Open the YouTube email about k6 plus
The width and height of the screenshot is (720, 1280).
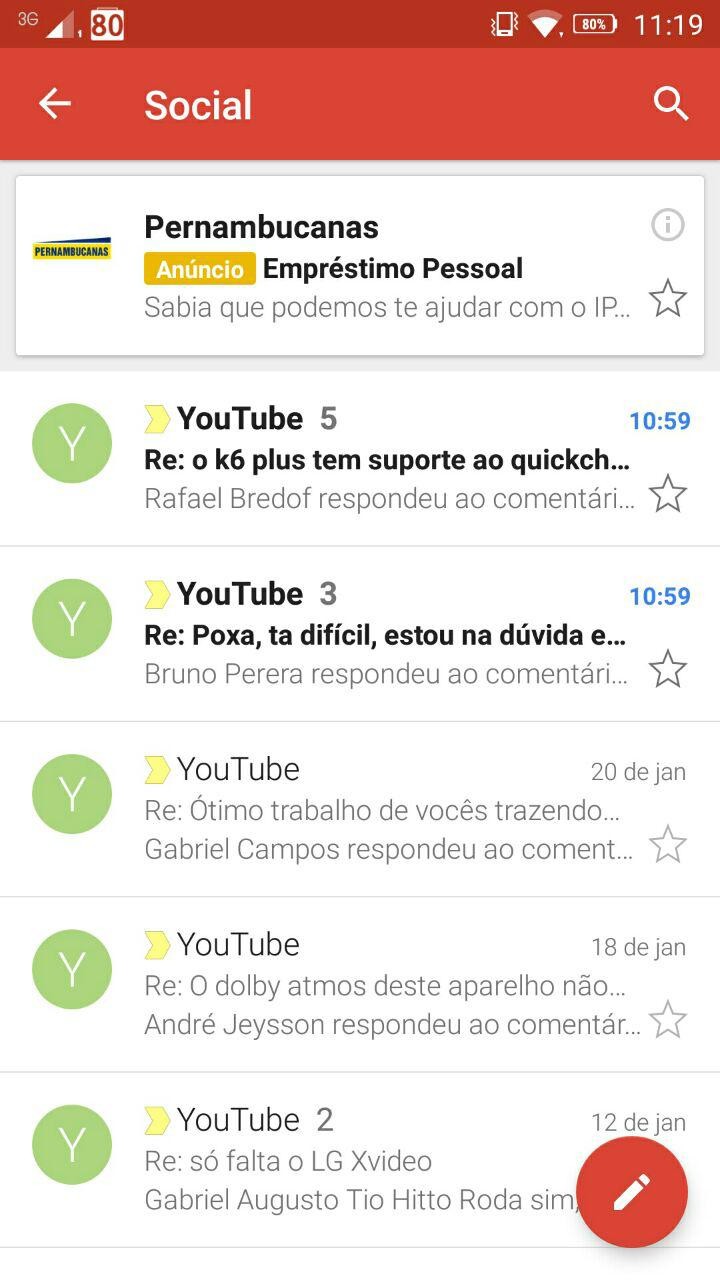[x=360, y=459]
